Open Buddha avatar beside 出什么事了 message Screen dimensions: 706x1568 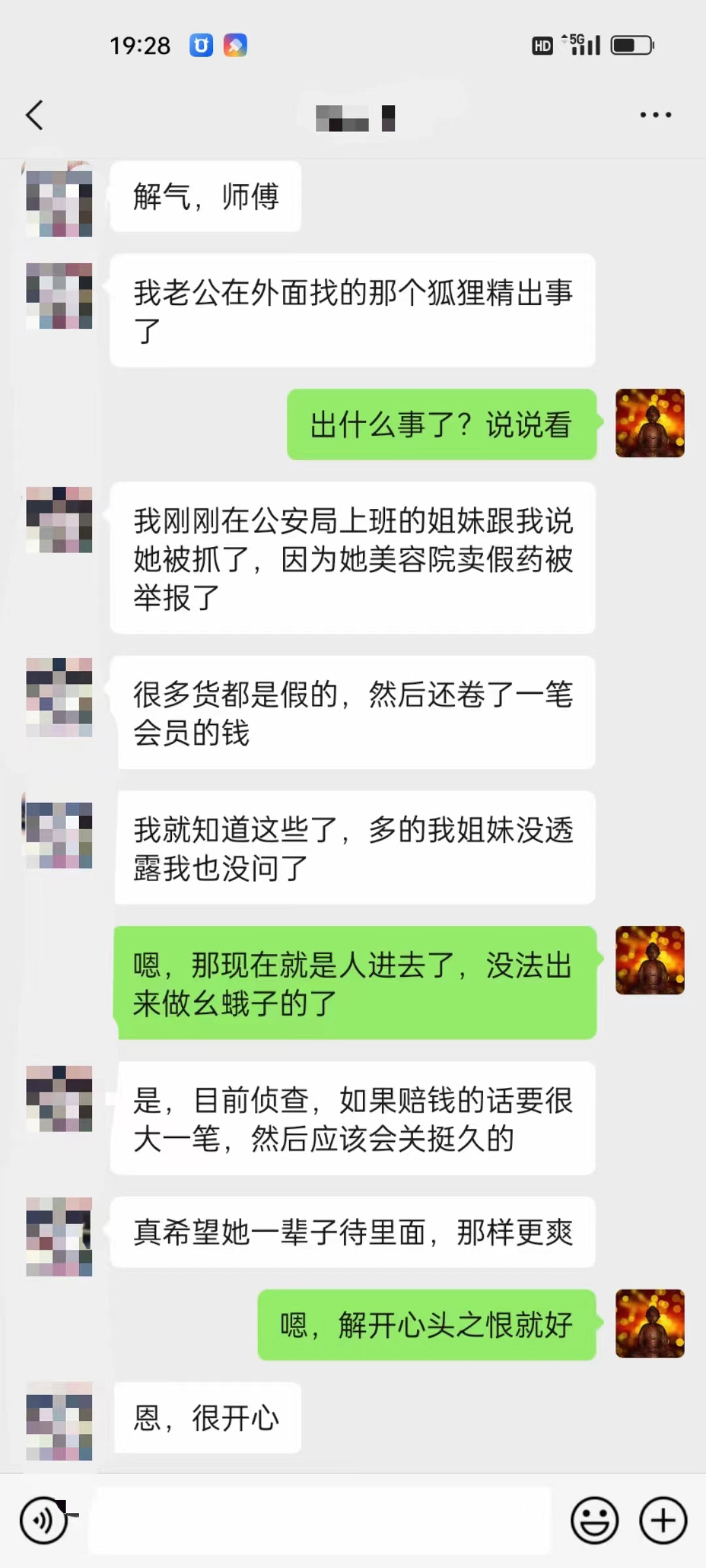[650, 423]
